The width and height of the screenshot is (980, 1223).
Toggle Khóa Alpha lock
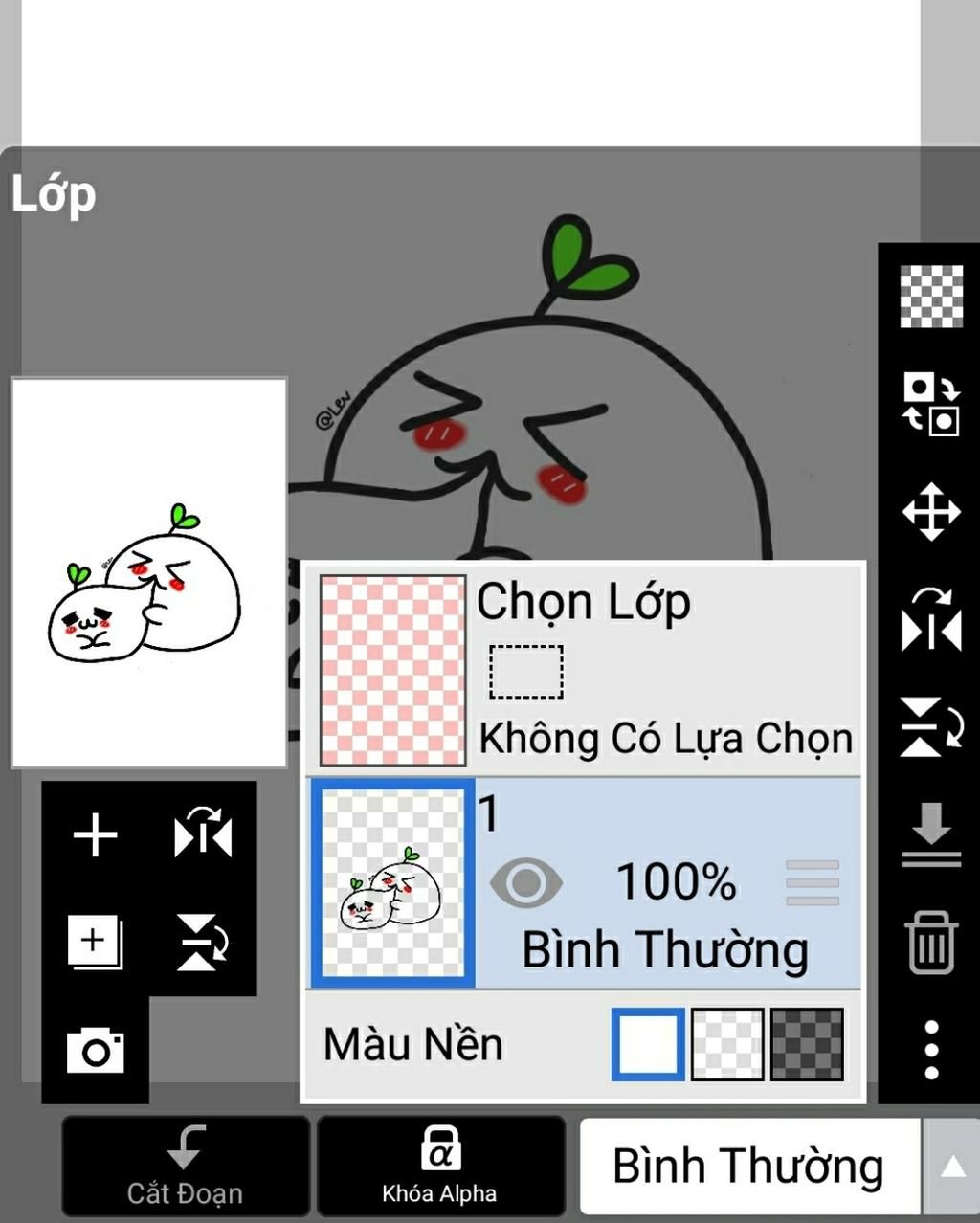[440, 1165]
